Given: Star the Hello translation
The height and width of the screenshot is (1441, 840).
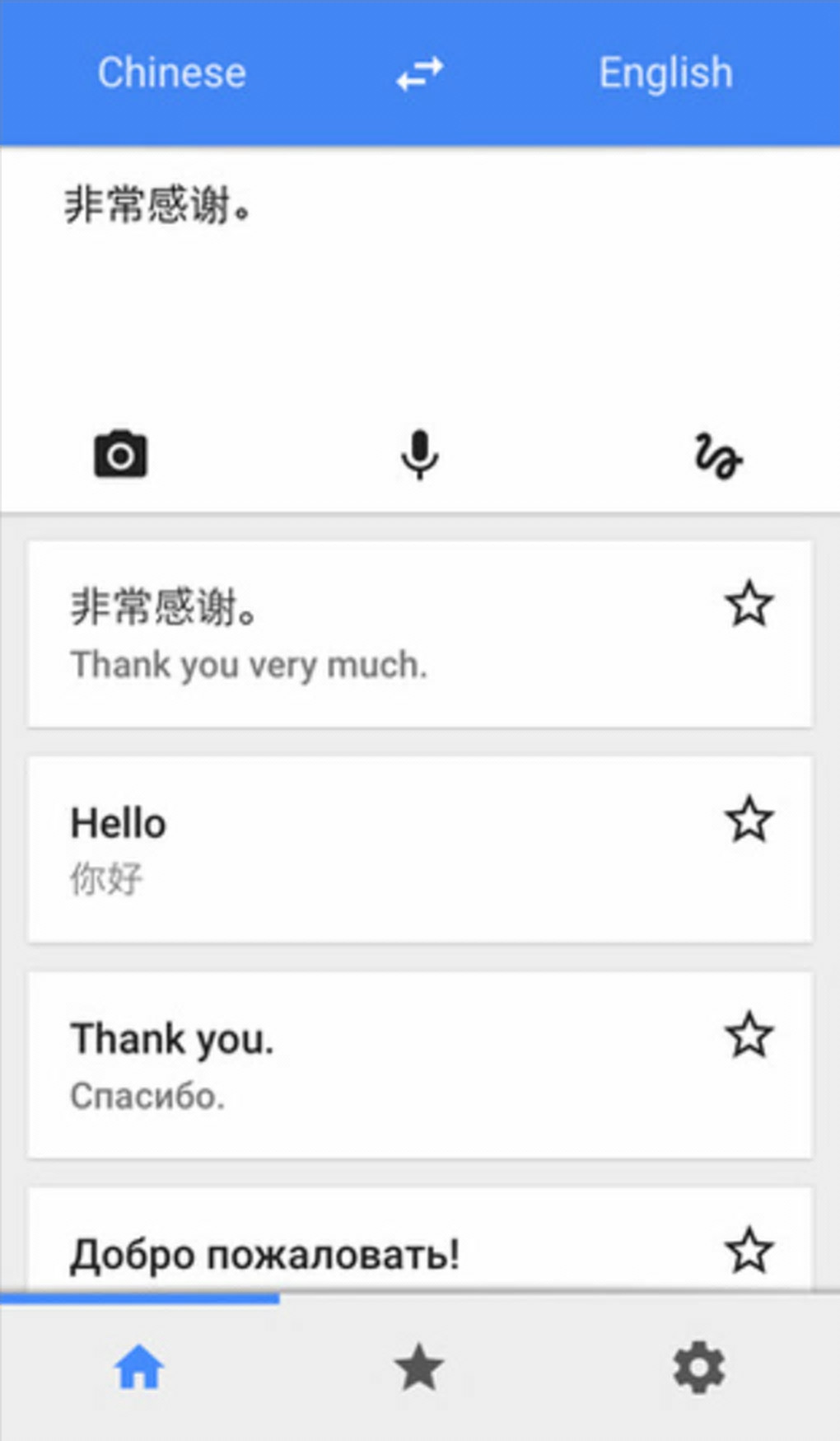Looking at the screenshot, I should pyautogui.click(x=749, y=820).
